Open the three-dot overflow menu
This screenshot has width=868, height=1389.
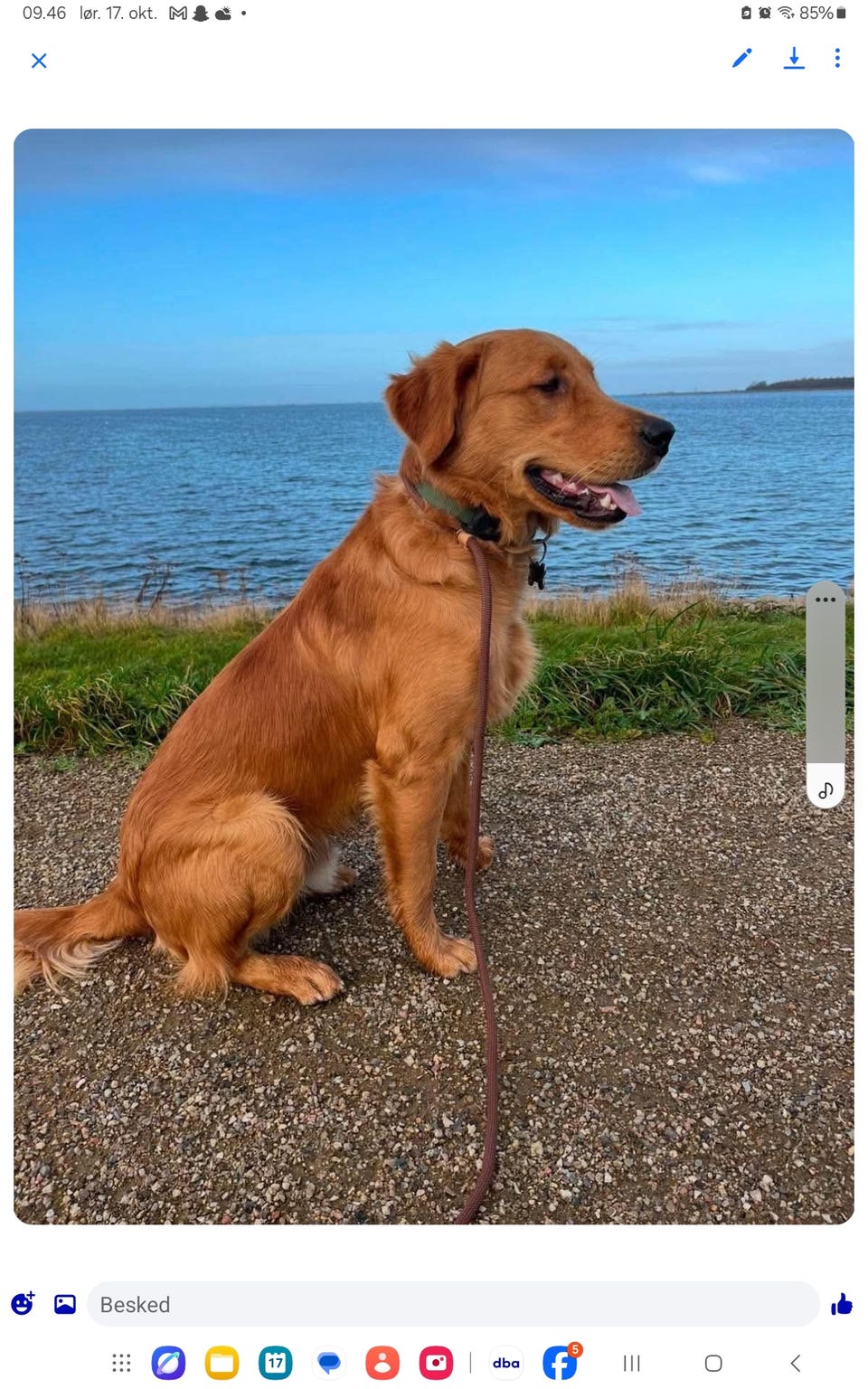coord(837,59)
